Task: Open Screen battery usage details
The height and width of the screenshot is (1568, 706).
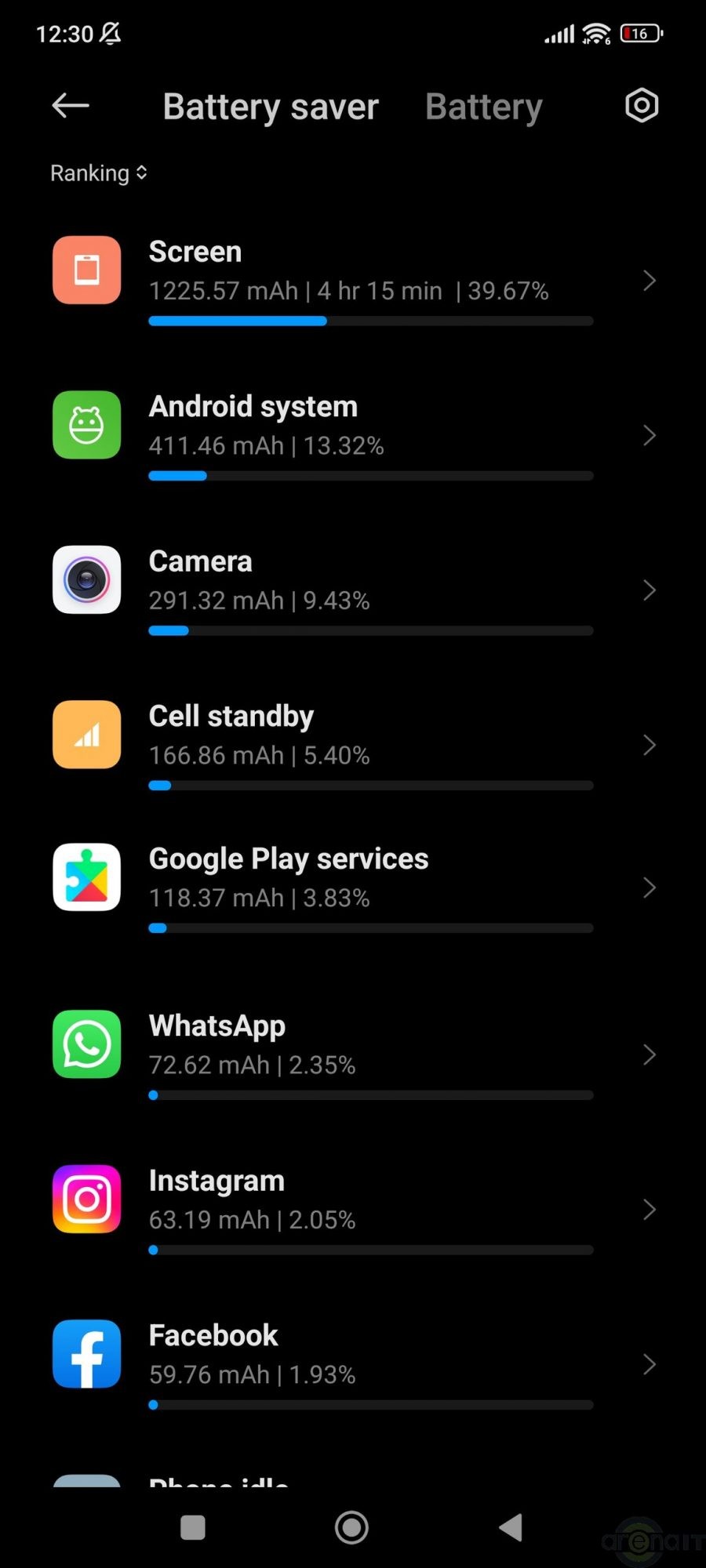Action: [x=353, y=281]
